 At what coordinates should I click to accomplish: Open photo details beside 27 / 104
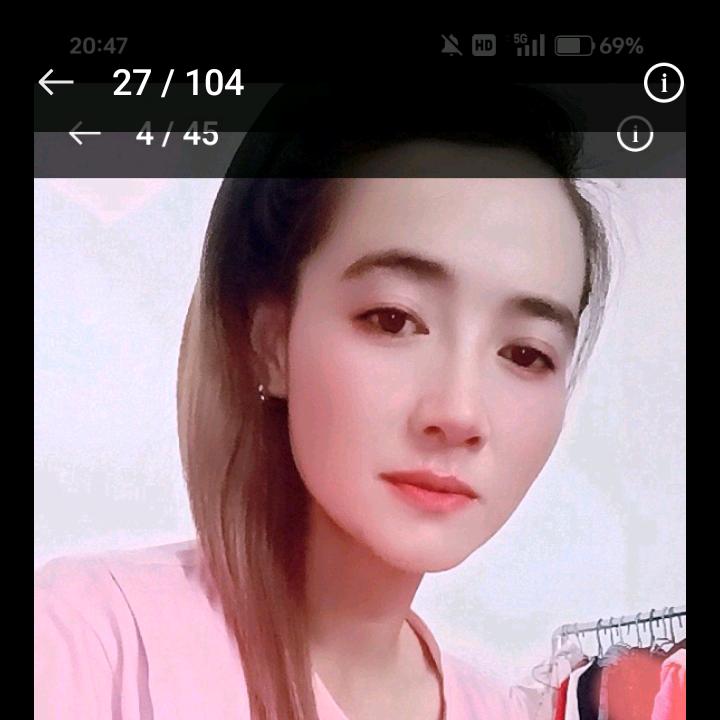pyautogui.click(x=663, y=83)
